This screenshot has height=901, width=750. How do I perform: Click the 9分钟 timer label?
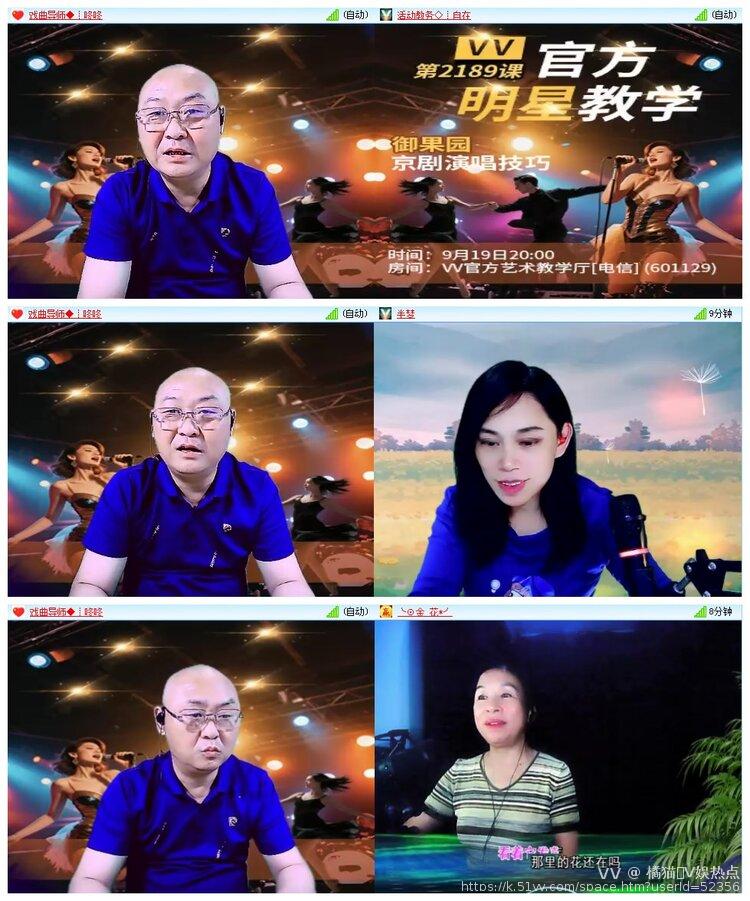tap(721, 316)
